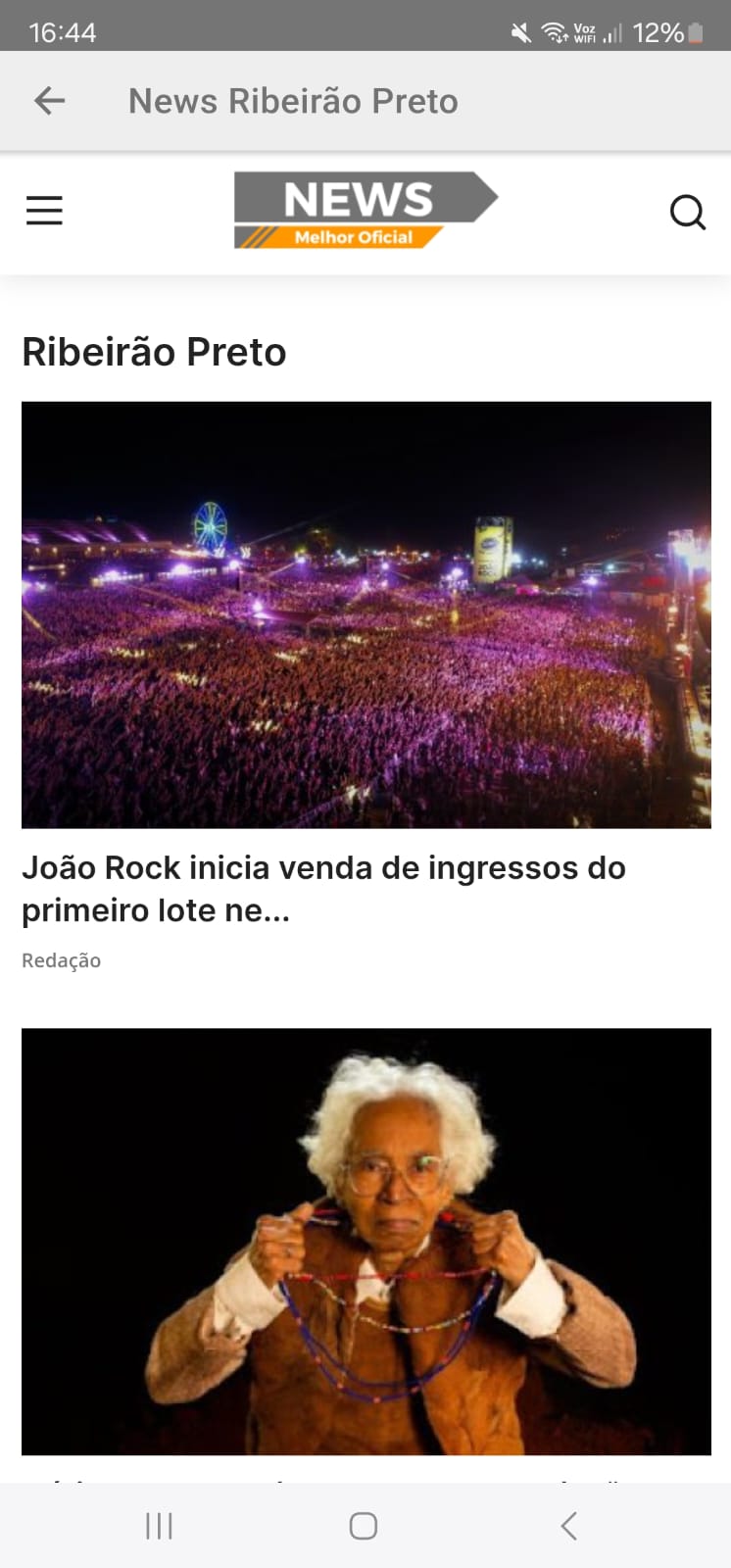This screenshot has height=1568, width=731.
Task: Read the João Rock ticket sales headline
Action: coord(323,889)
